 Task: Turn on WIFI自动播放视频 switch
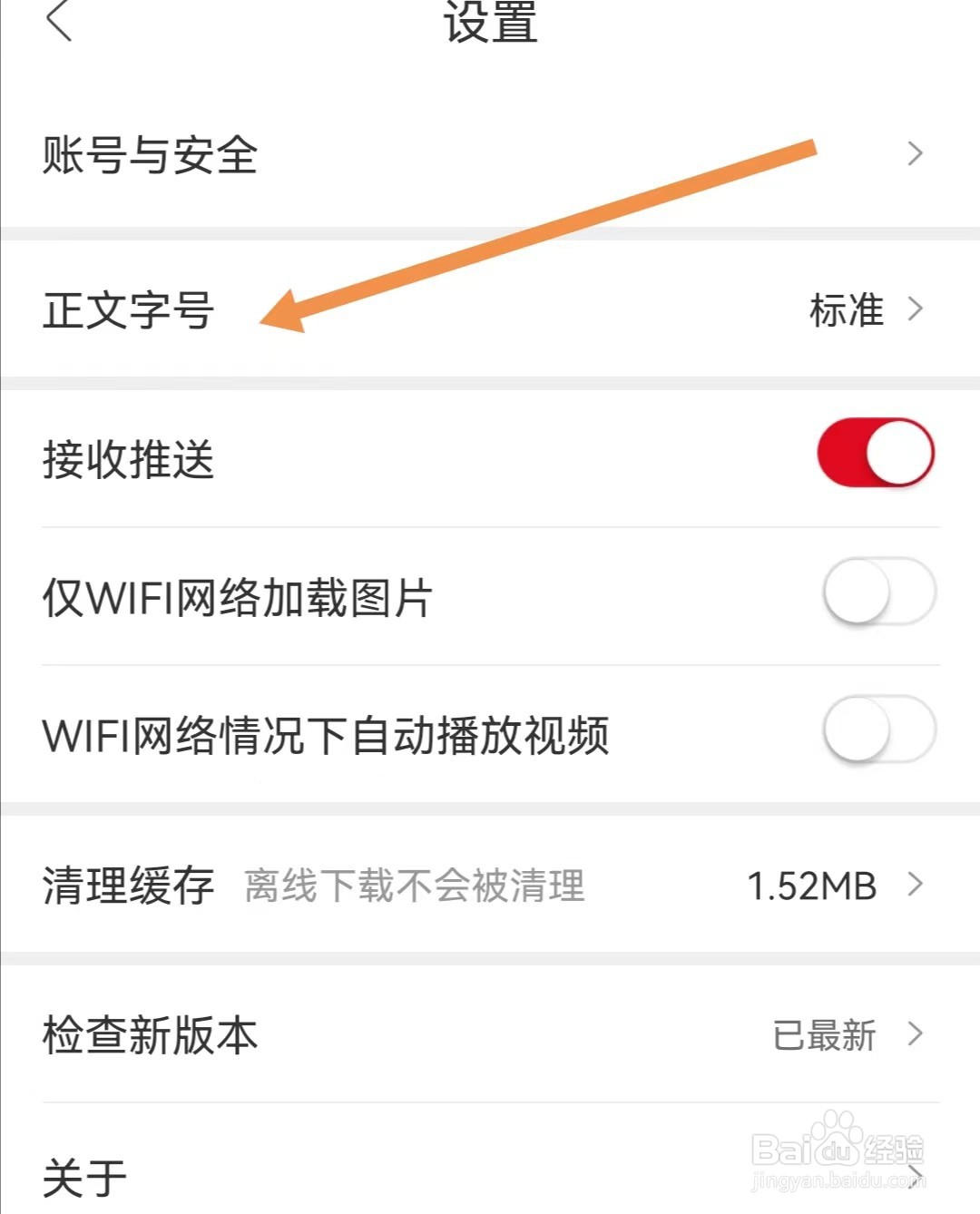pyautogui.click(x=876, y=730)
